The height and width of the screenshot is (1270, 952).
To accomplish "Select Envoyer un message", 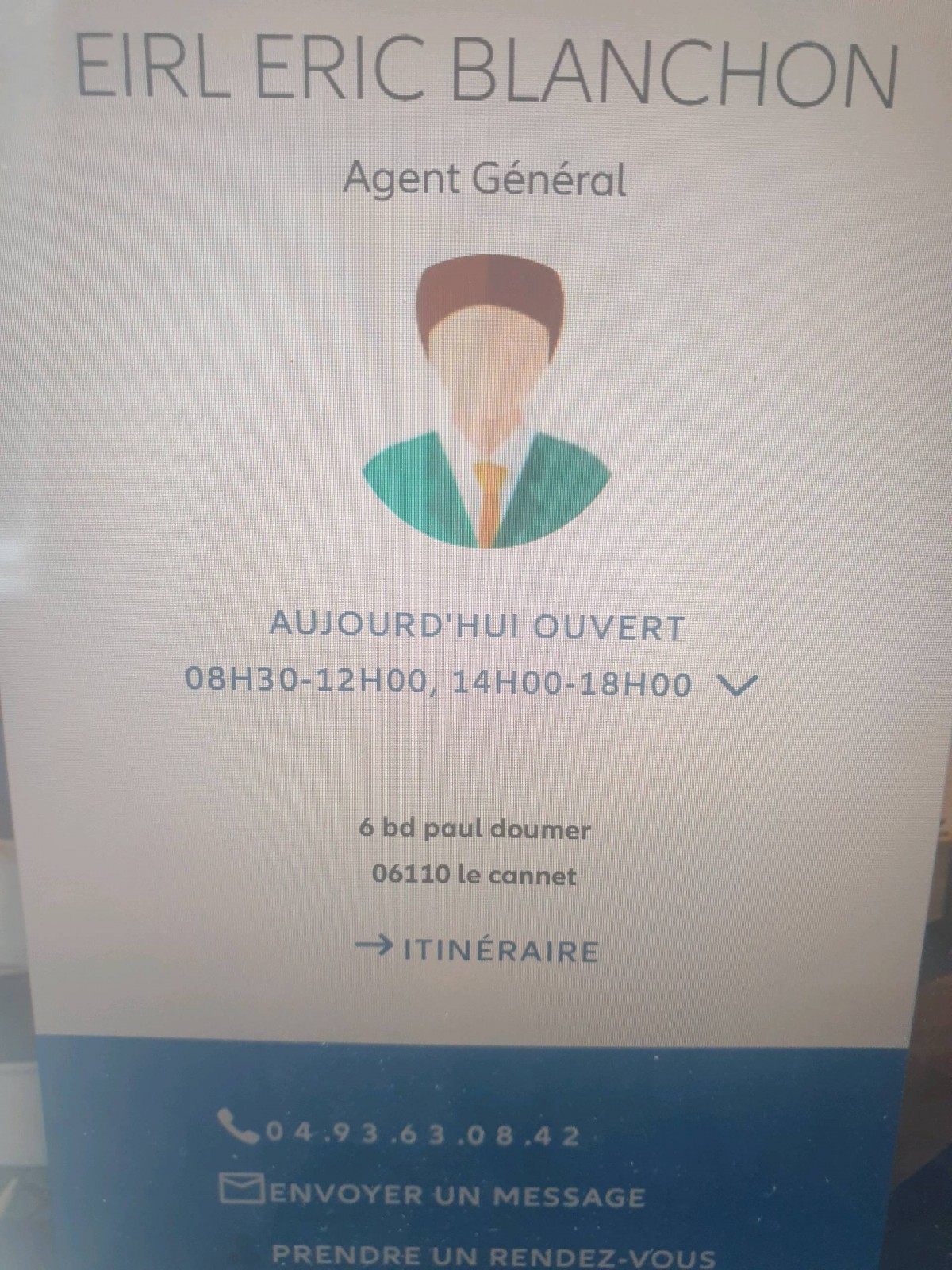I will click(433, 1195).
